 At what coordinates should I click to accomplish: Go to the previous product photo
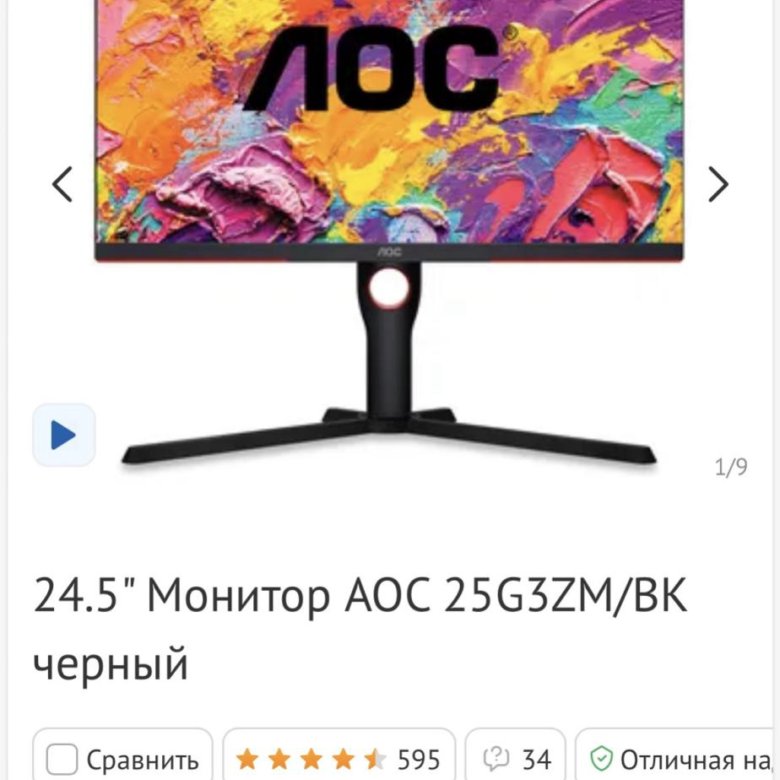(x=63, y=184)
